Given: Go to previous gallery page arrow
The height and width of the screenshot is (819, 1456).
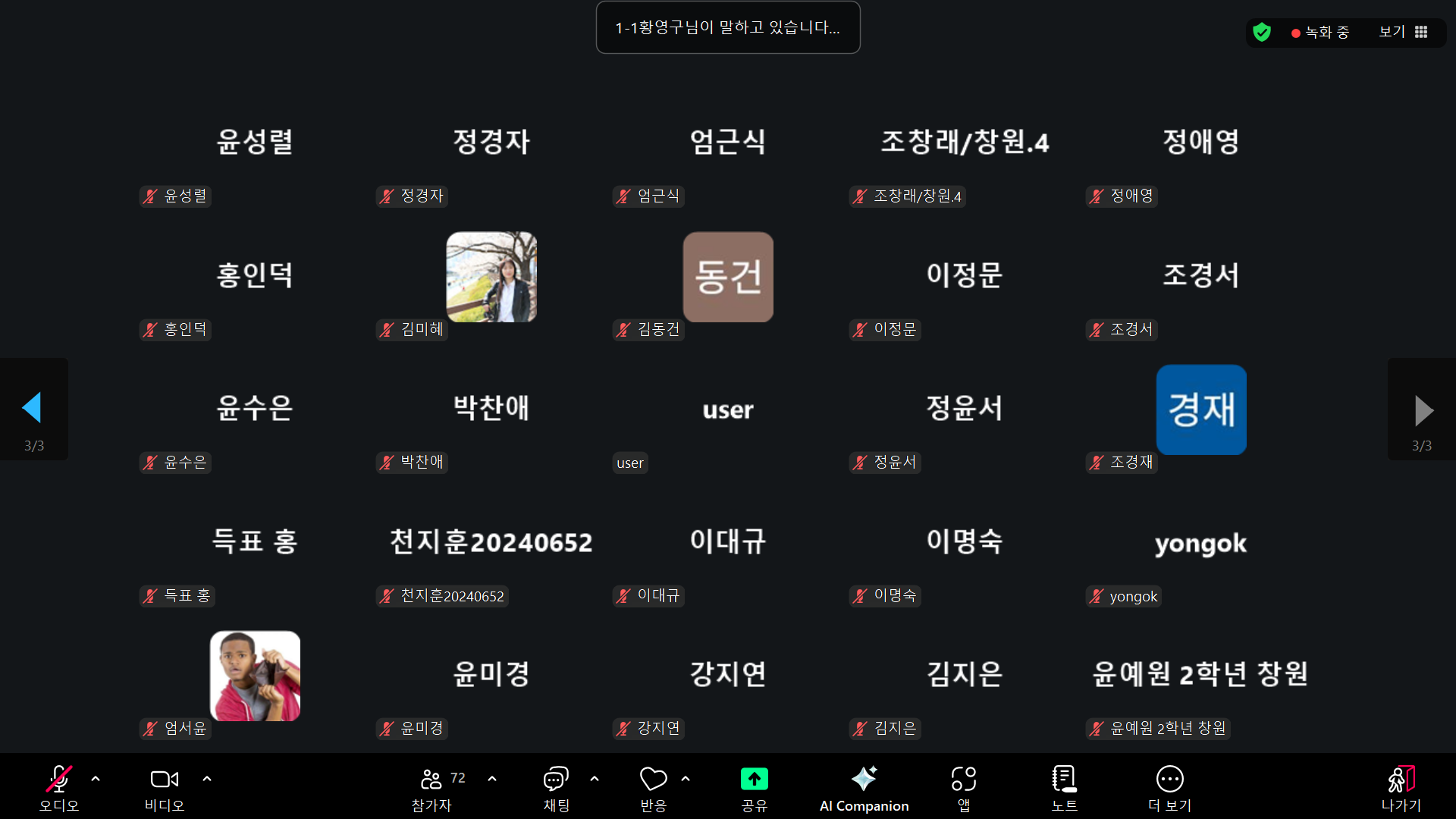Looking at the screenshot, I should pos(33,409).
